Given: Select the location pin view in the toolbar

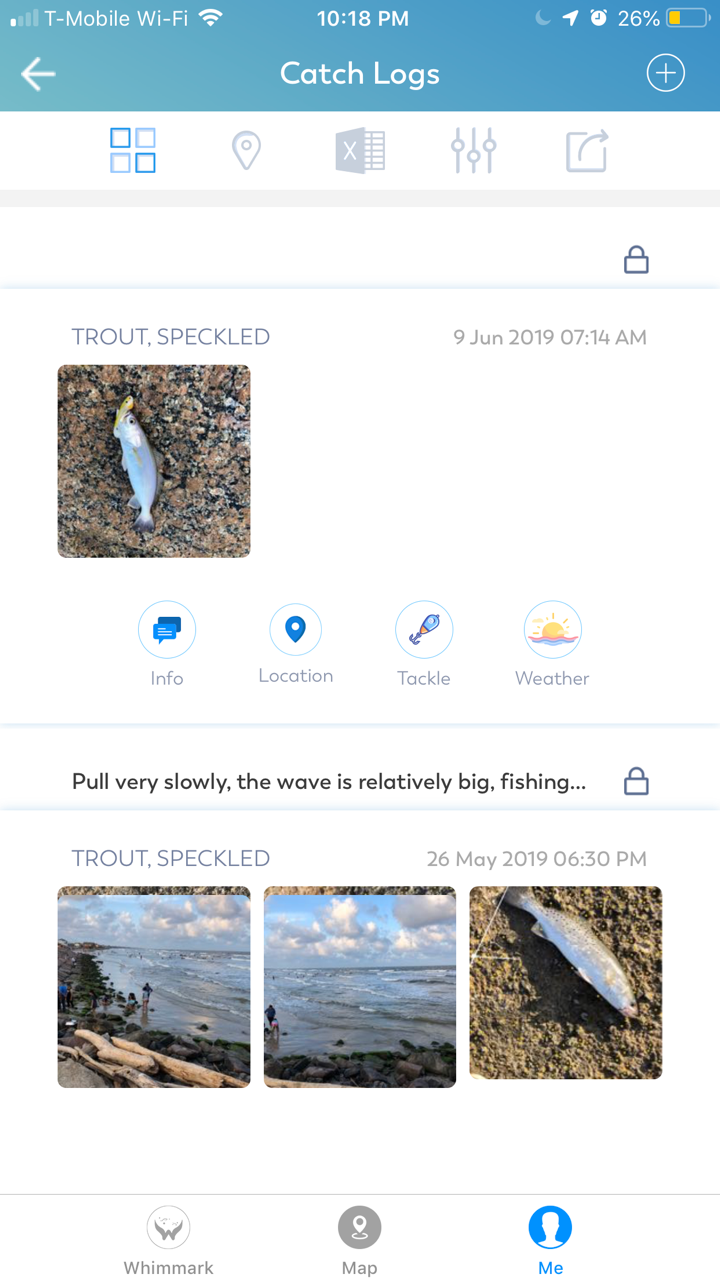Looking at the screenshot, I should pyautogui.click(x=246, y=150).
